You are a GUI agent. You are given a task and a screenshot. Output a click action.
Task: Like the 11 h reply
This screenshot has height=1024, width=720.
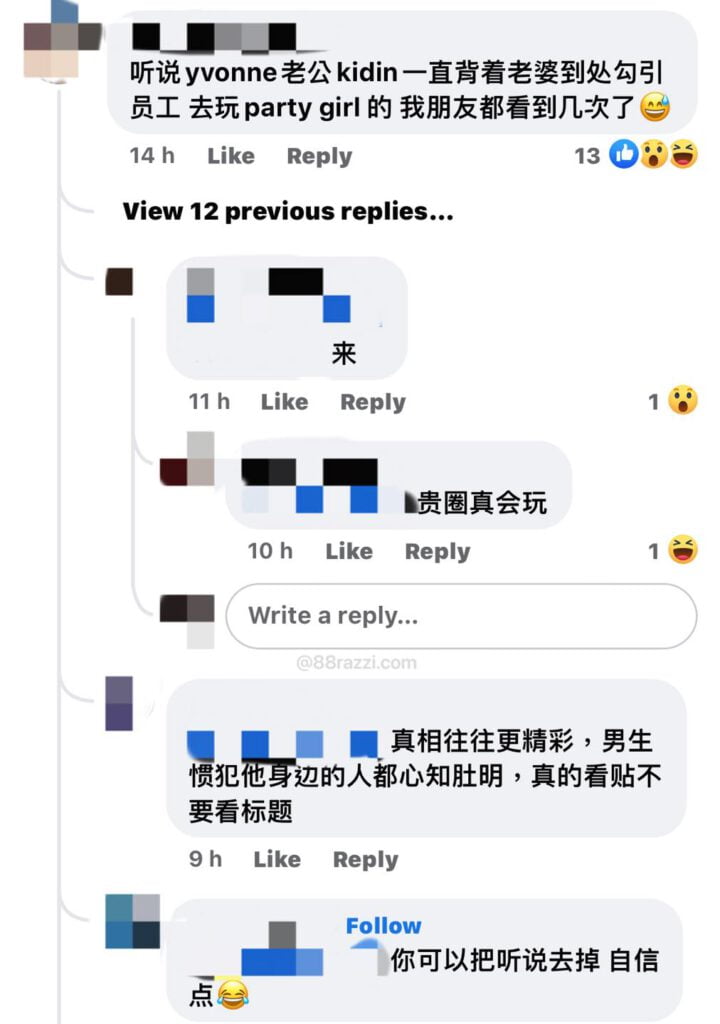284,402
